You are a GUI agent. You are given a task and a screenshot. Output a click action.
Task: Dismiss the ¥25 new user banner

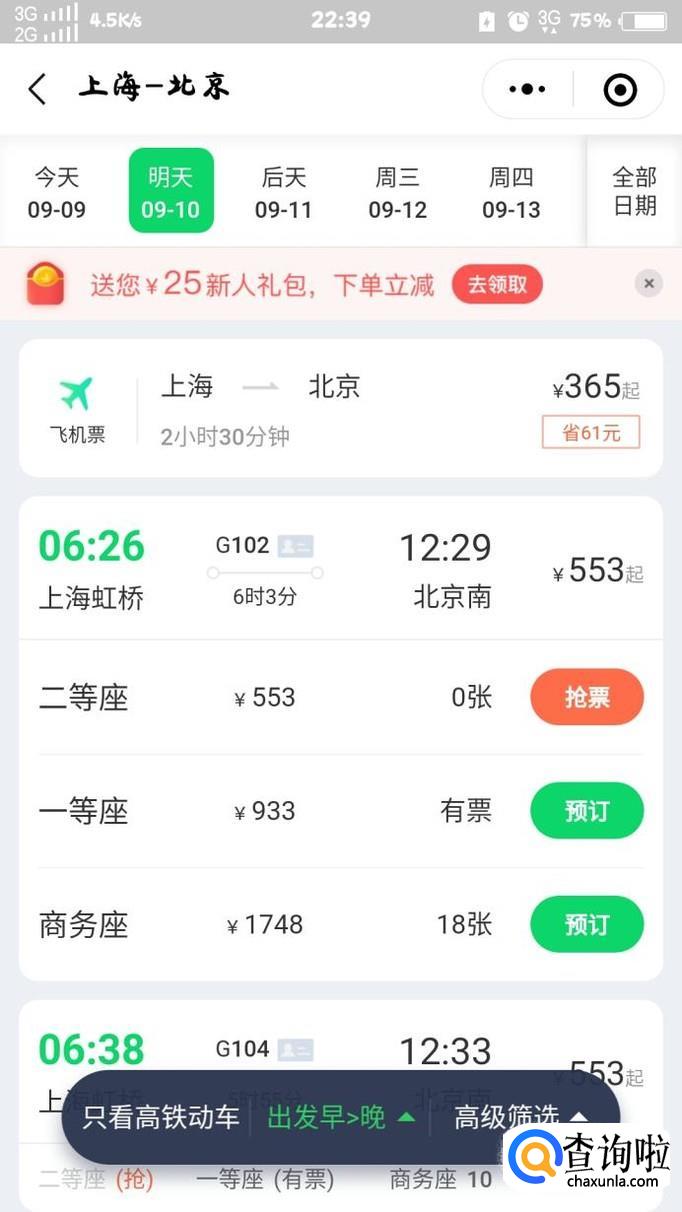pyautogui.click(x=649, y=284)
